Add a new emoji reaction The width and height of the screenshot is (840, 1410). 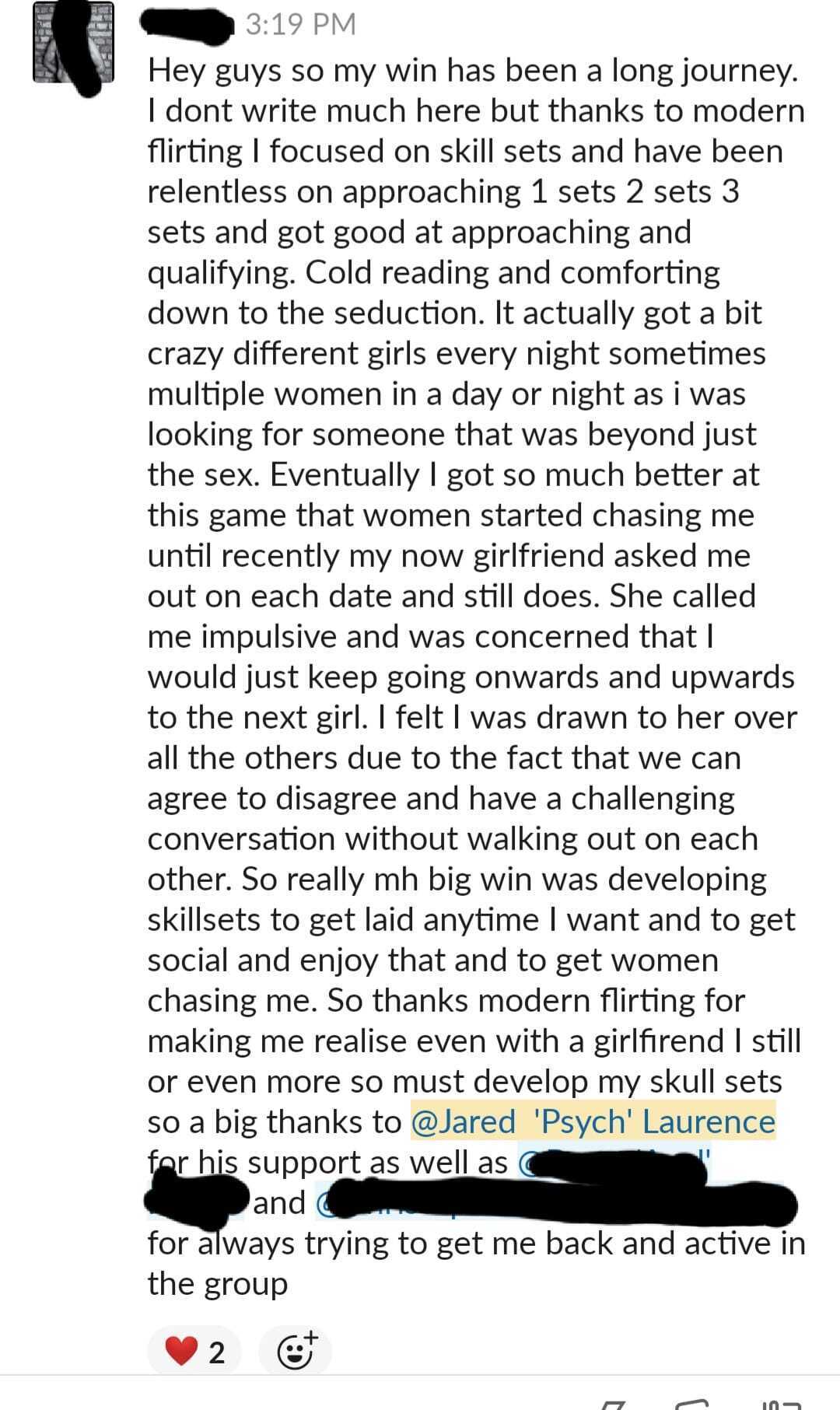click(296, 1352)
